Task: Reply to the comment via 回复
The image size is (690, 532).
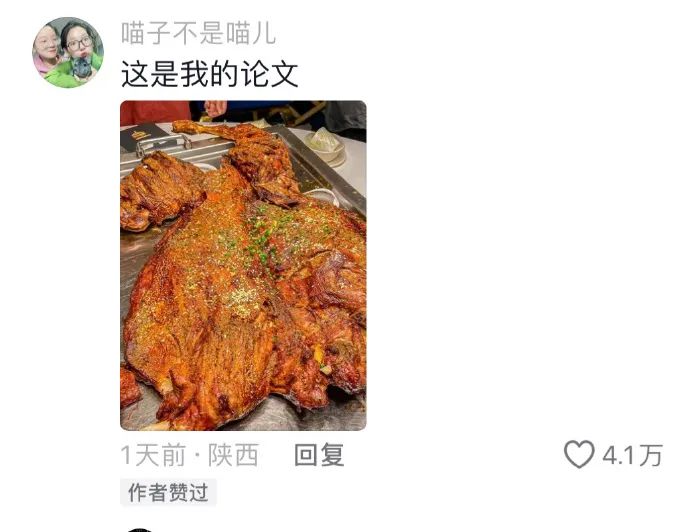Action: point(319,456)
